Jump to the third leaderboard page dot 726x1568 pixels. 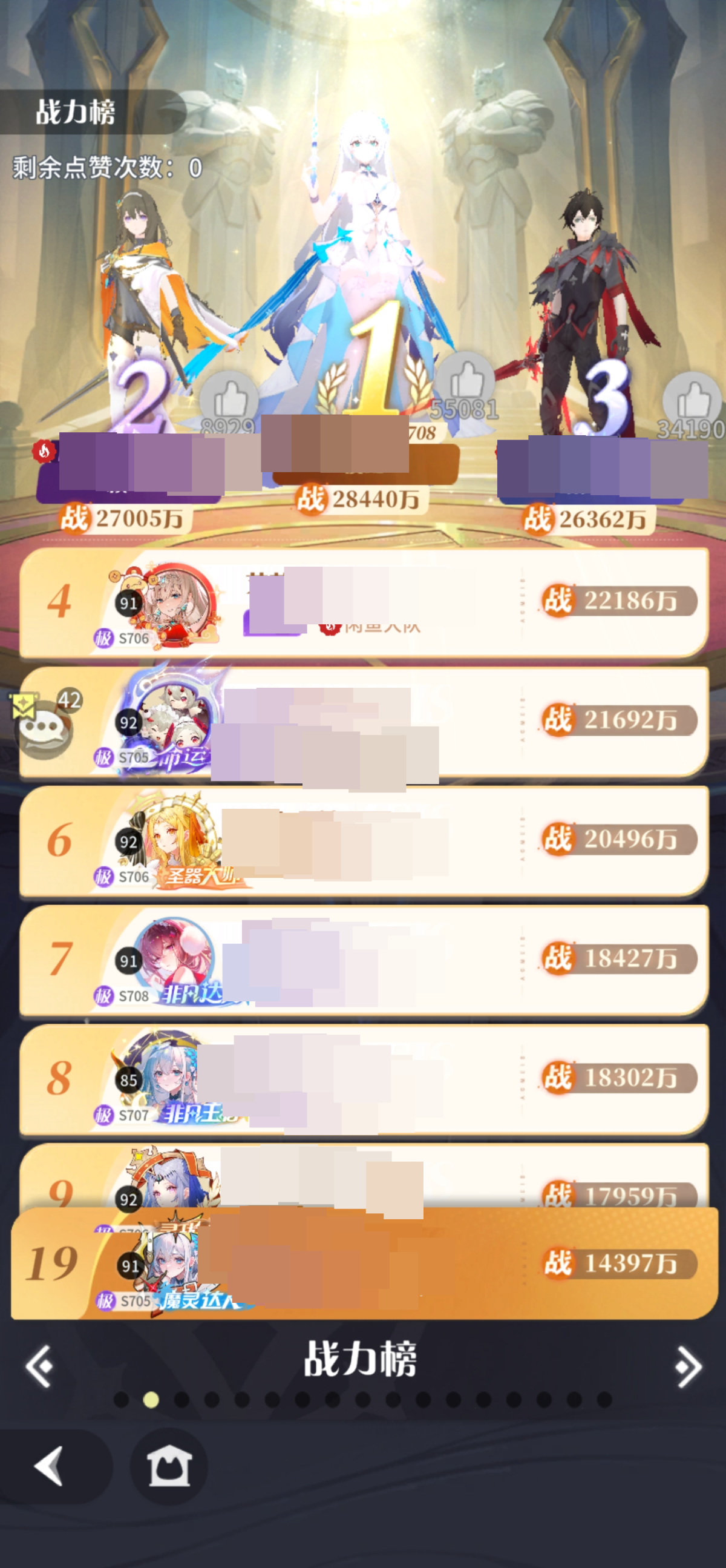[x=181, y=1400]
